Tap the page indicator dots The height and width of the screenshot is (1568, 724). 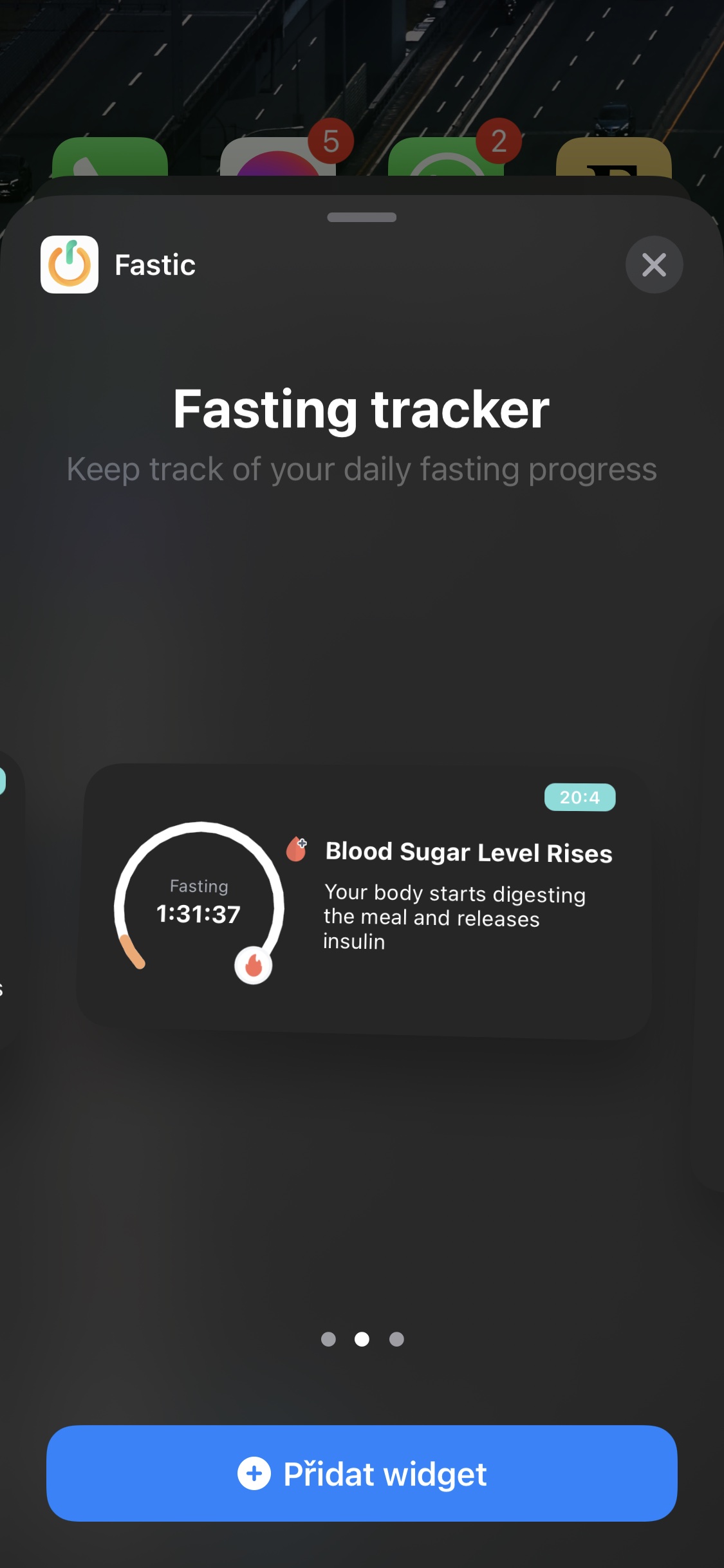[362, 1339]
